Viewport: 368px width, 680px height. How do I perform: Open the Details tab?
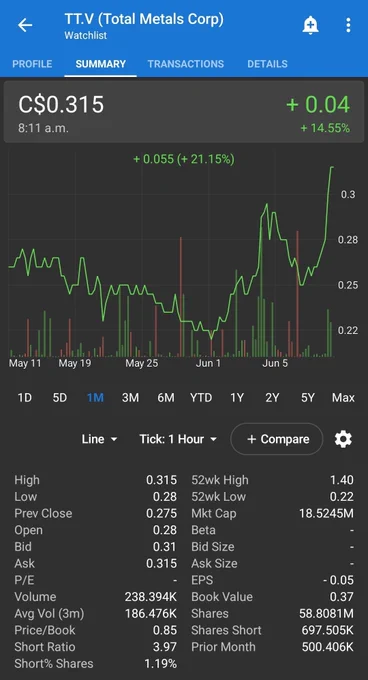267,64
